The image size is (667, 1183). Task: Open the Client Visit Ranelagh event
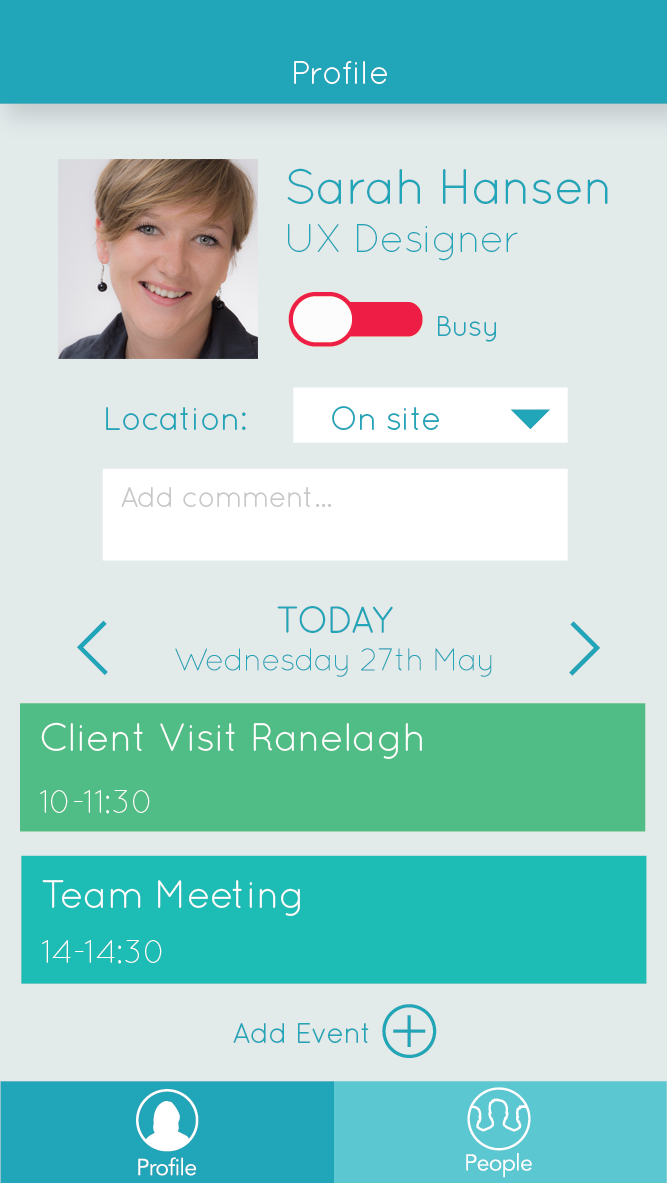coord(332,767)
